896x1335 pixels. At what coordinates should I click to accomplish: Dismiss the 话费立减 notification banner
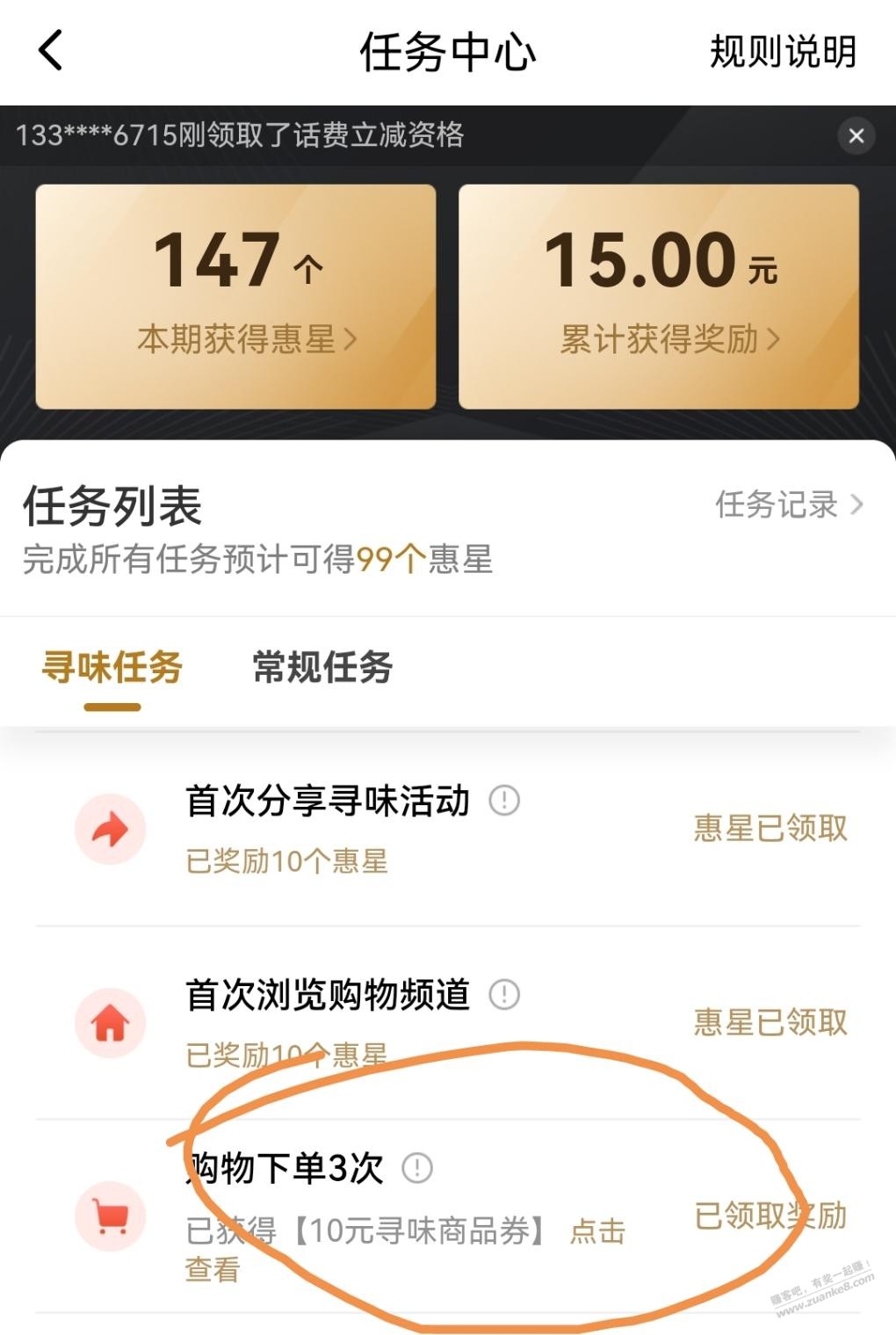pyautogui.click(x=856, y=135)
